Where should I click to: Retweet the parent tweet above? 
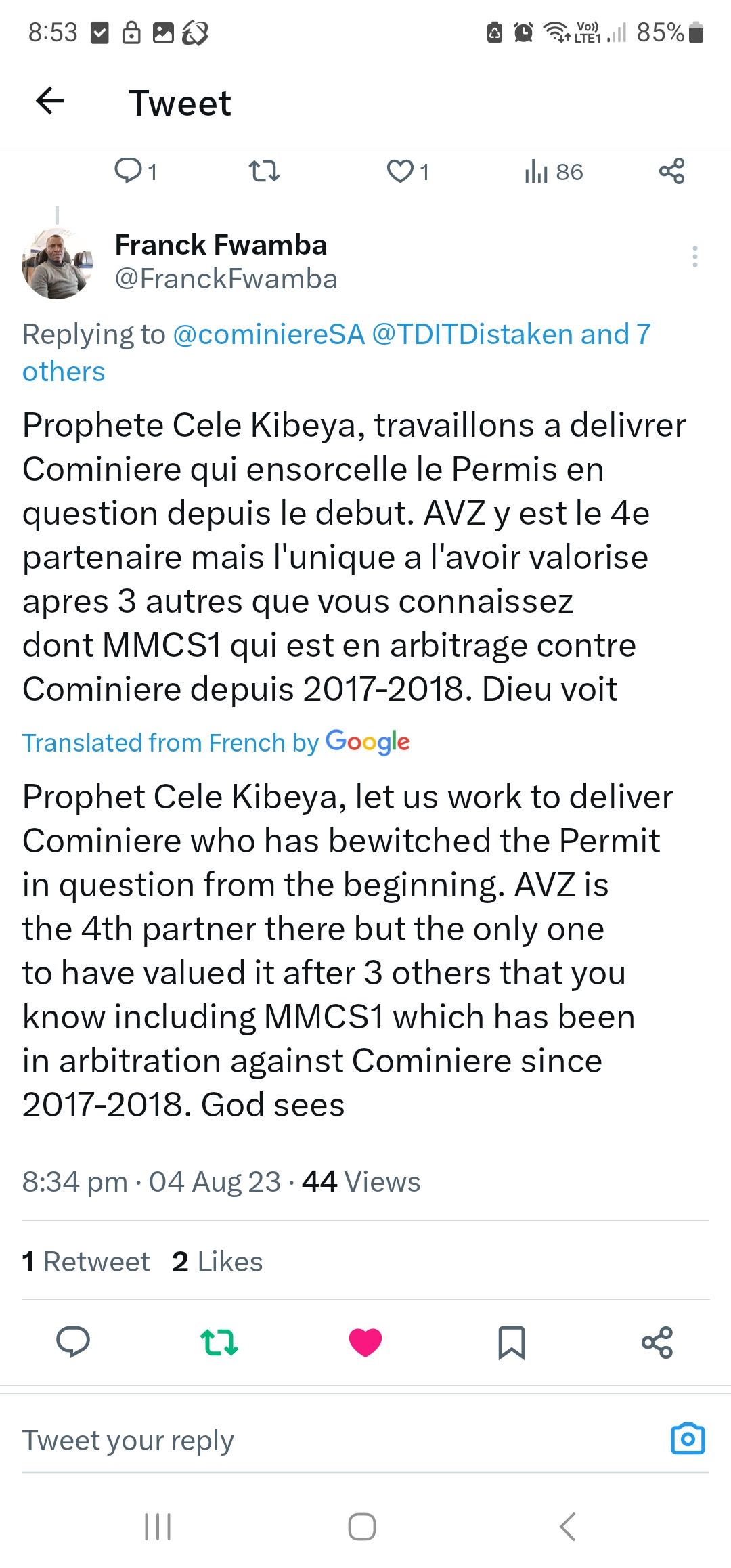coord(264,171)
